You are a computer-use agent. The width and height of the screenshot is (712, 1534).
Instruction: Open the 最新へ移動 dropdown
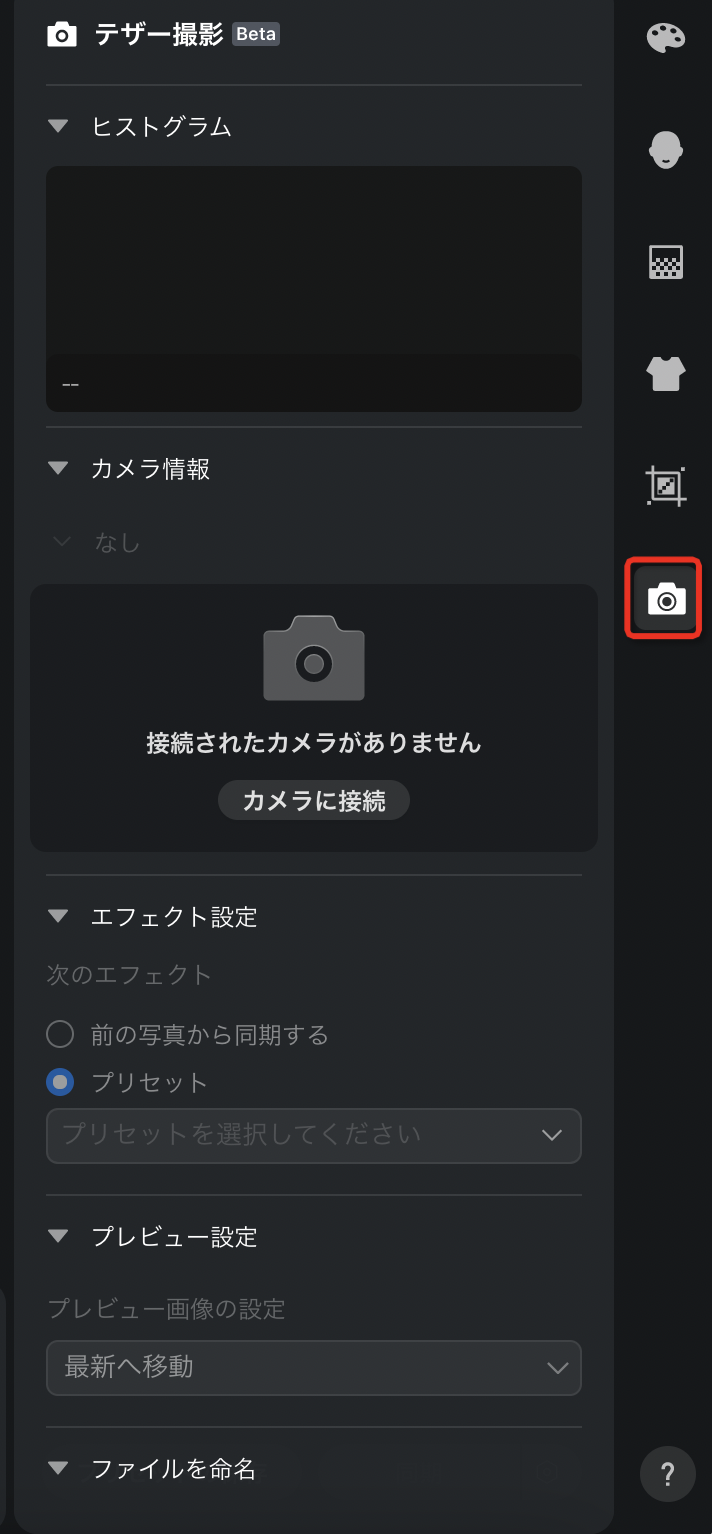[314, 1367]
